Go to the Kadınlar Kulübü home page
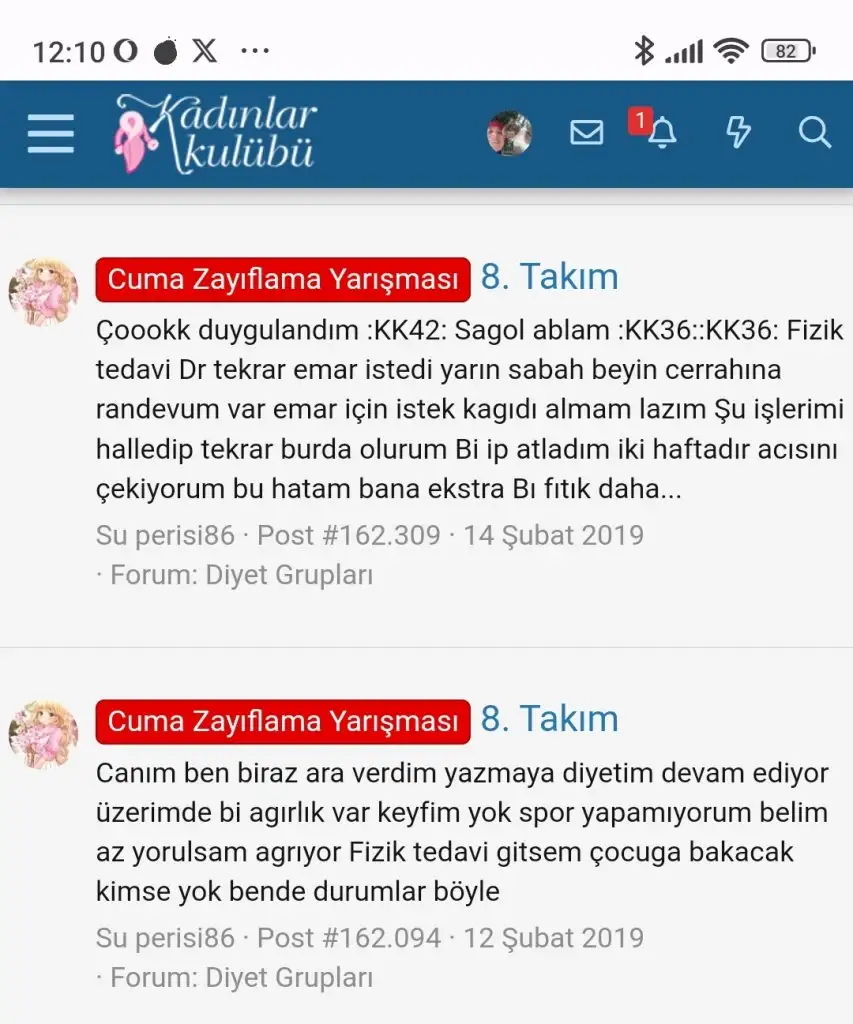 pos(215,133)
